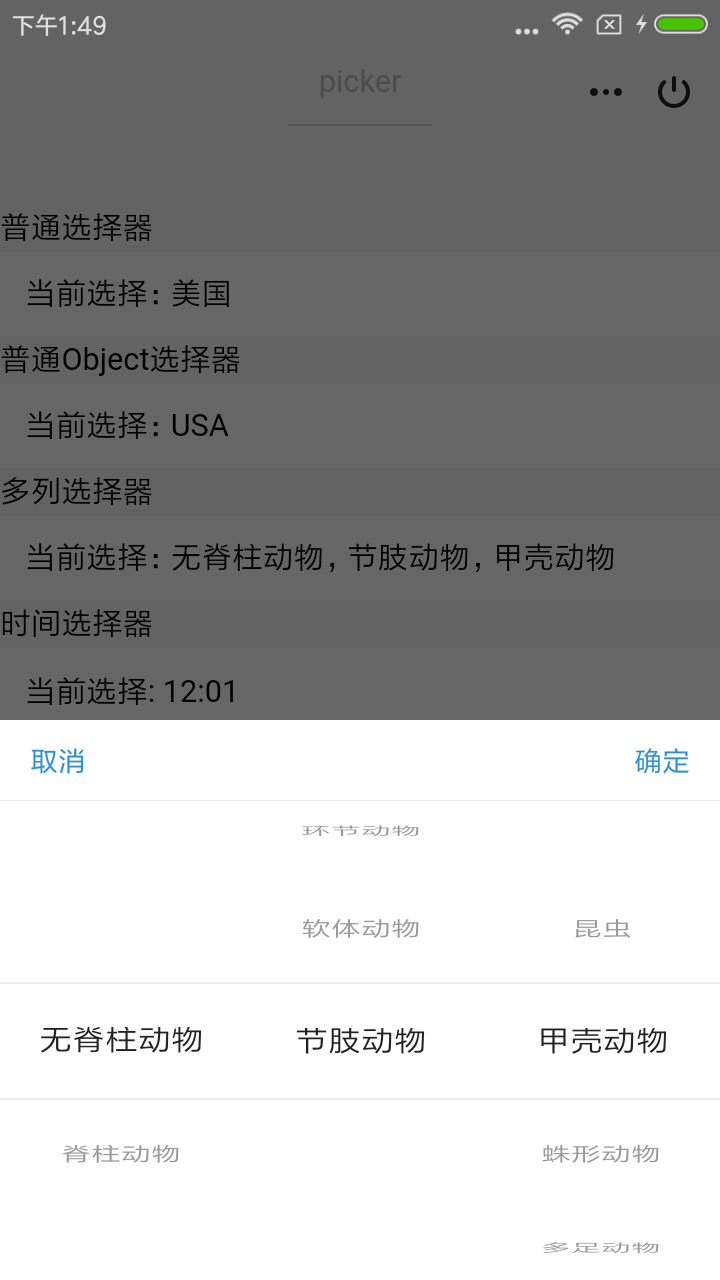This screenshot has width=720, height=1280.
Task: Tap 取消 to cancel the picker
Action: pos(58,761)
